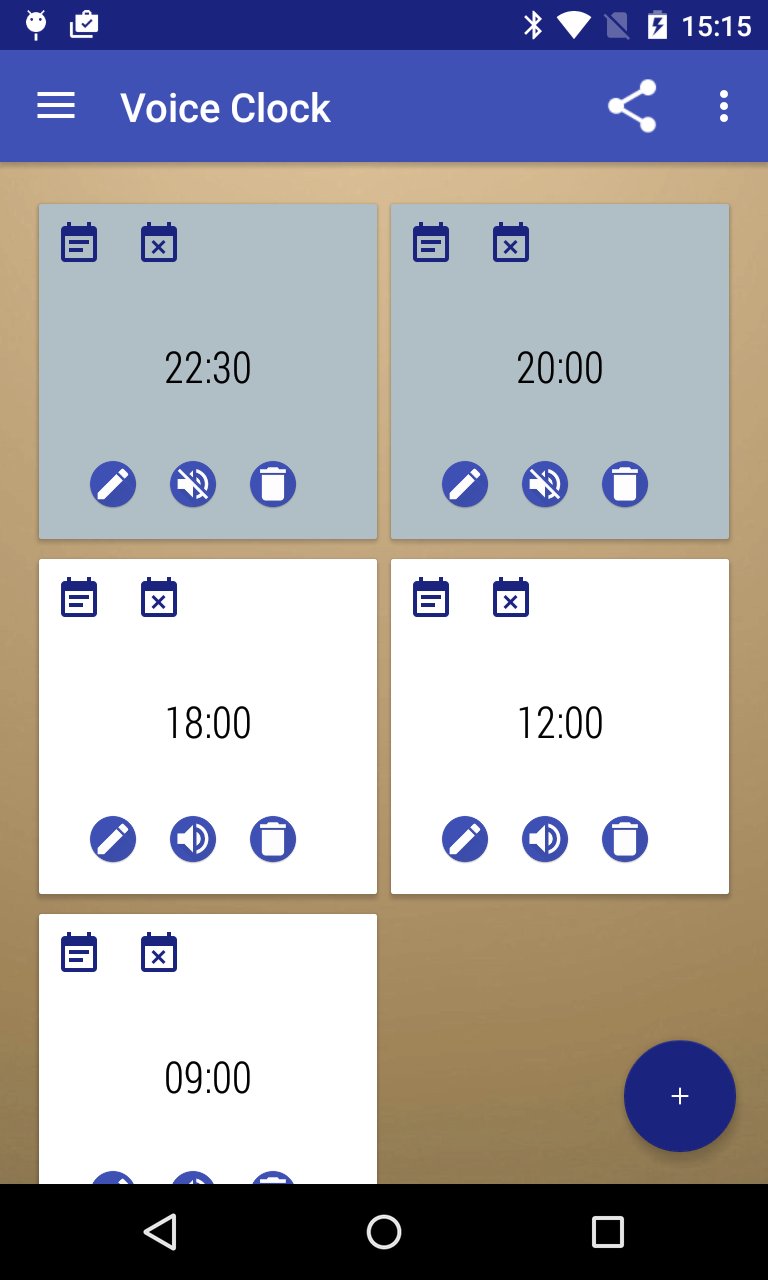Edit the 22:30 alarm with the pencil icon
Viewport: 768px width, 1280px height.
[x=113, y=483]
